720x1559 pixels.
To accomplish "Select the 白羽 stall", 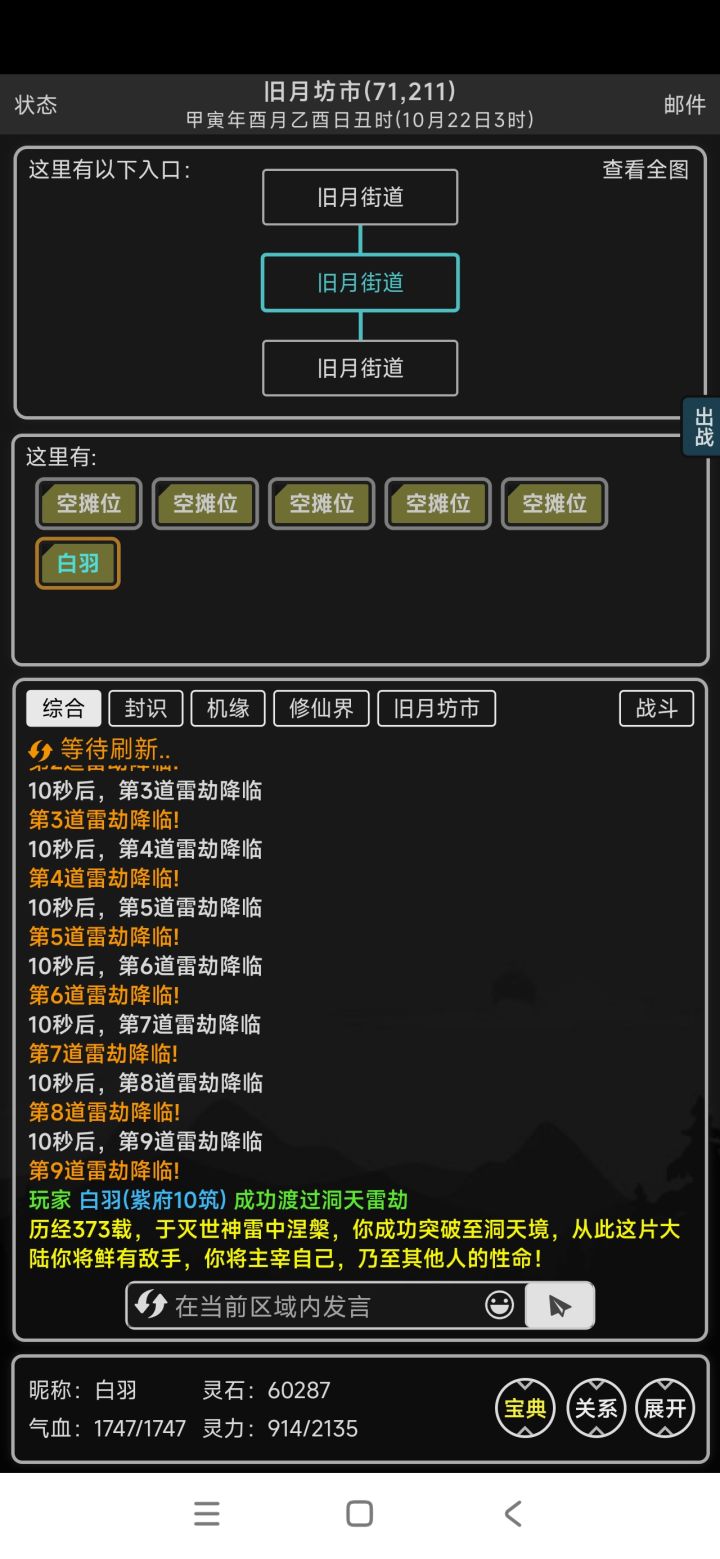I will tap(77, 564).
